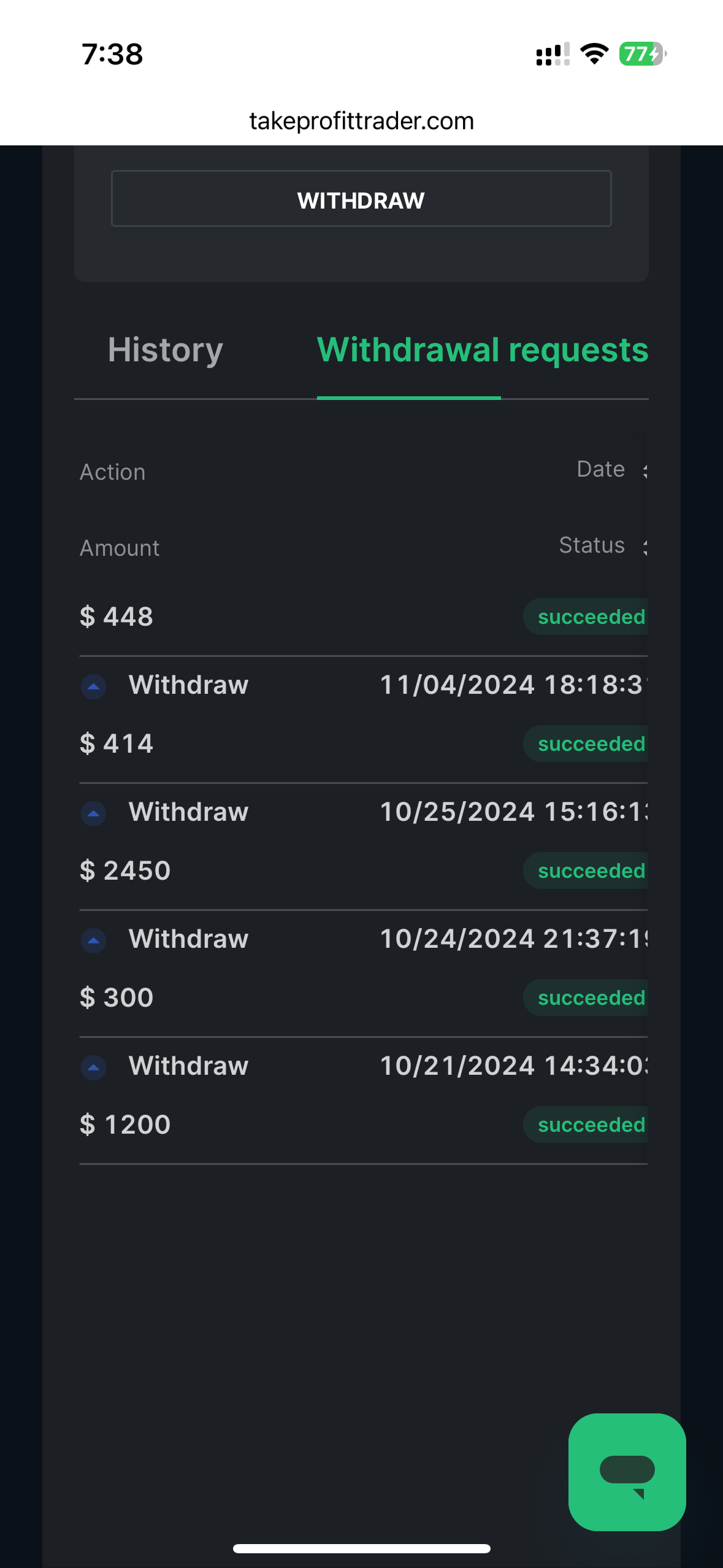Open the live chat support bubble

(x=627, y=1472)
